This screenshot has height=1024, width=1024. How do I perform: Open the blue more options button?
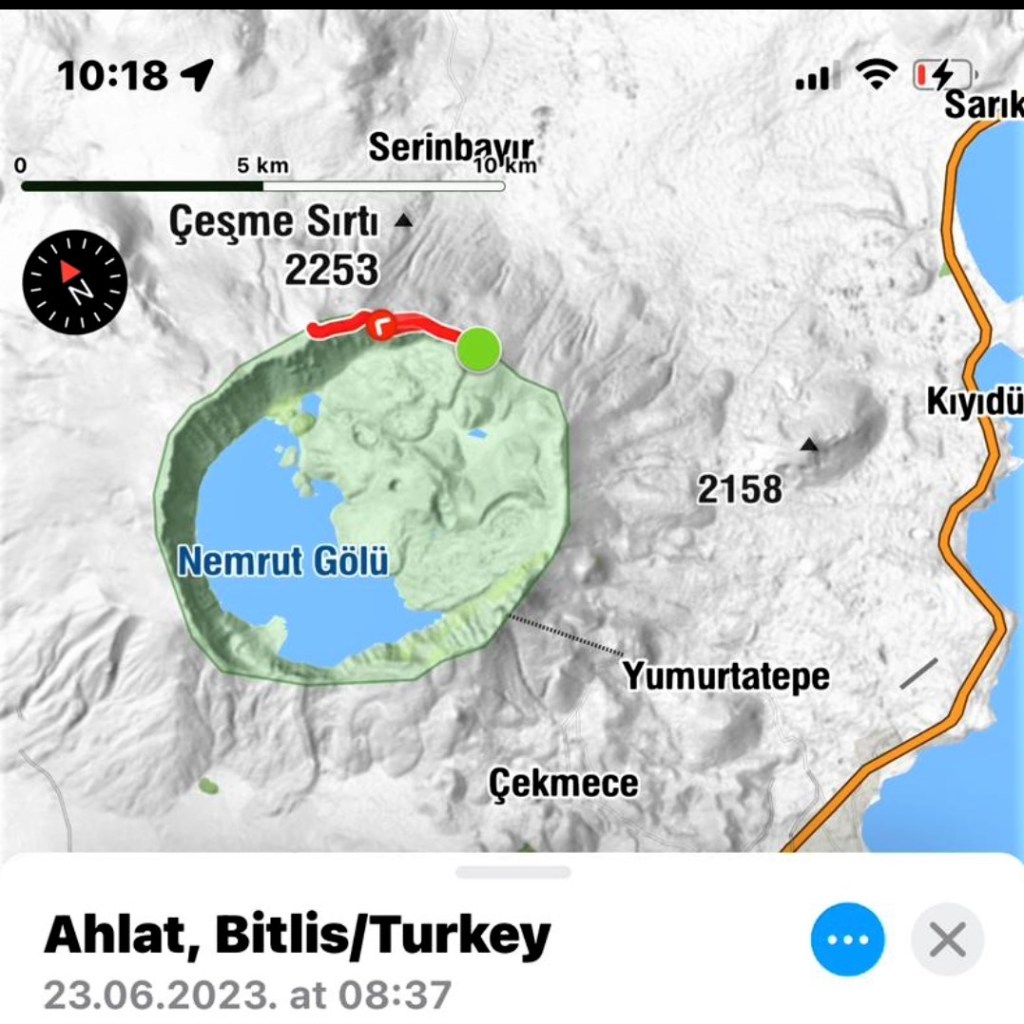(848, 939)
